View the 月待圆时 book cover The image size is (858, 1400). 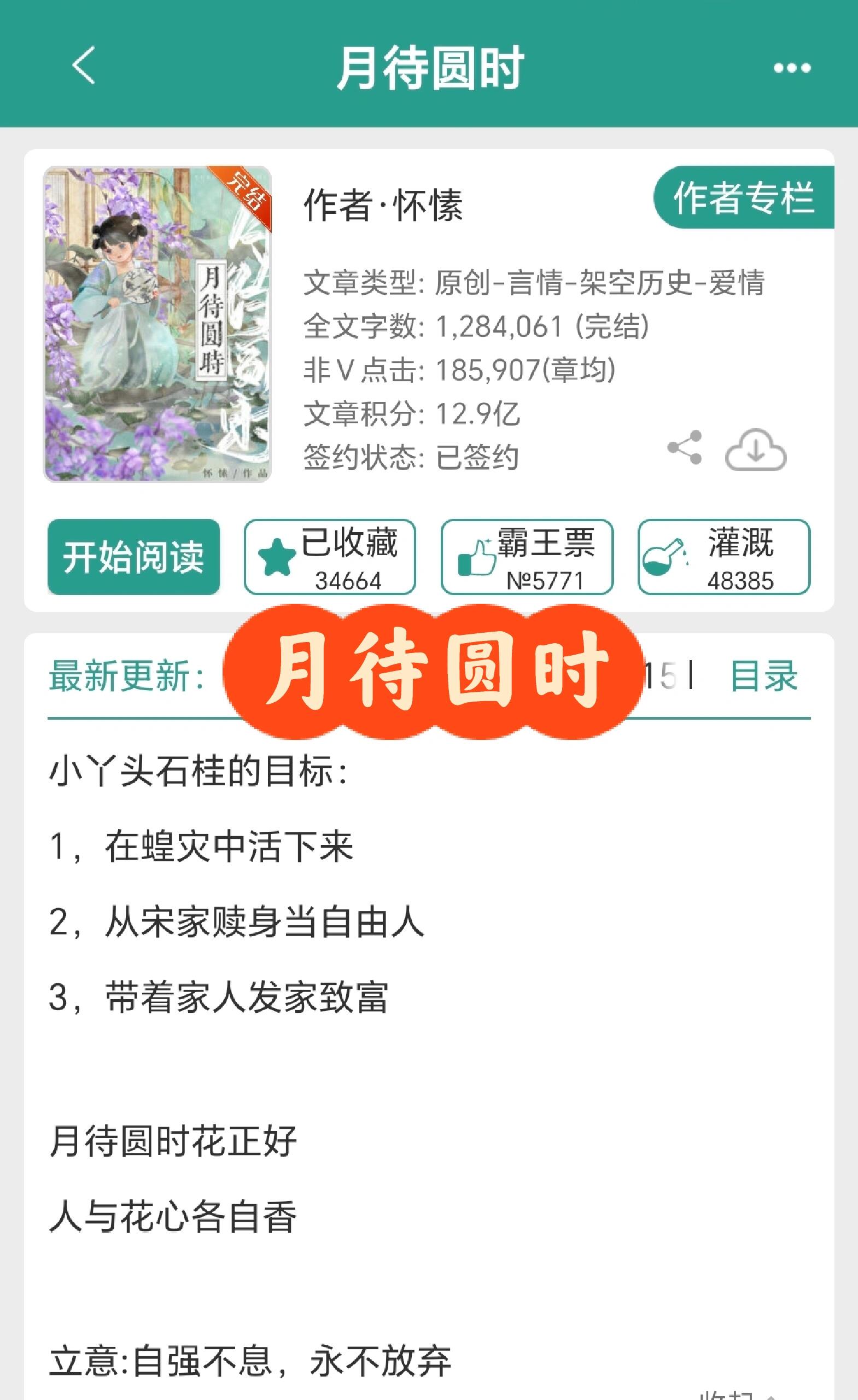pos(159,324)
